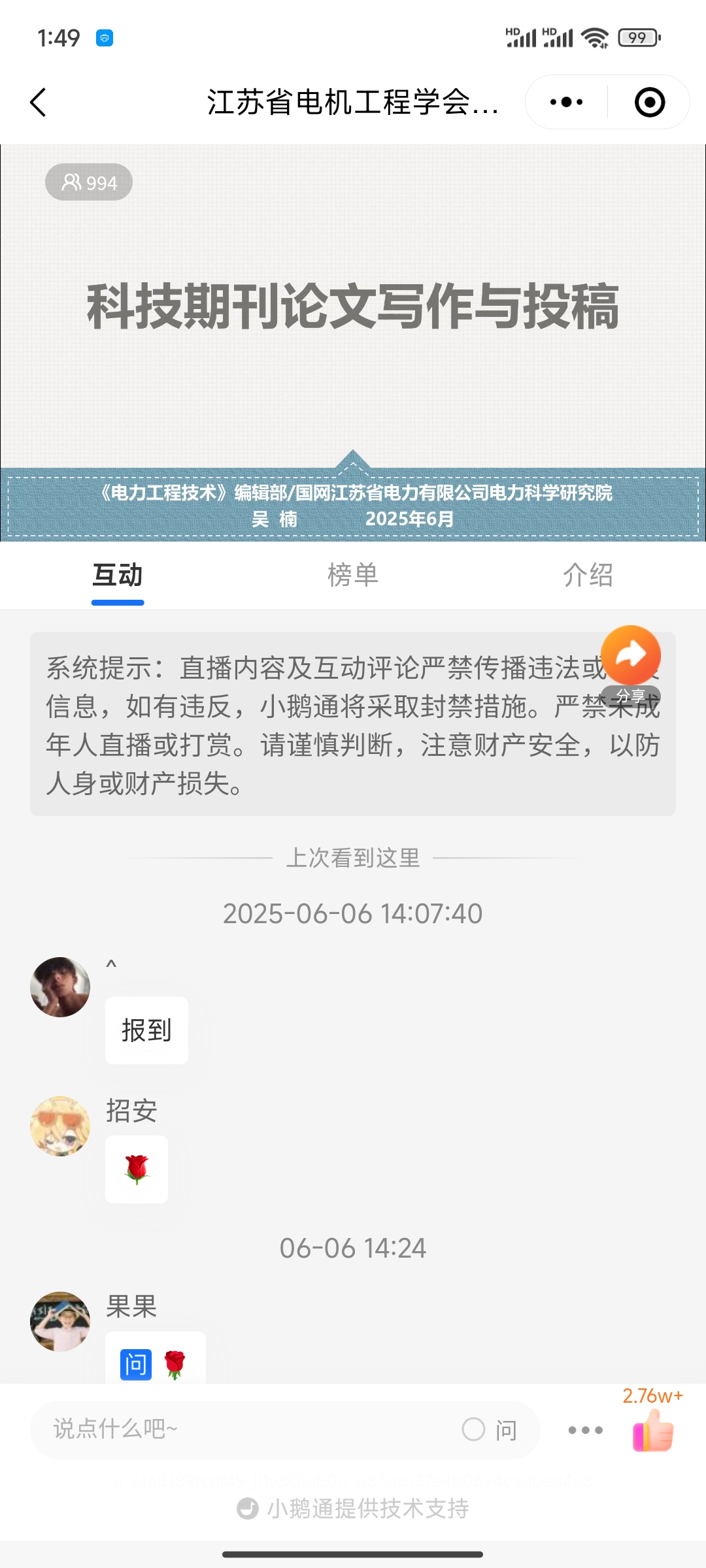Select the 互动 tab
Image resolution: width=706 pixels, height=1568 pixels.
[118, 576]
